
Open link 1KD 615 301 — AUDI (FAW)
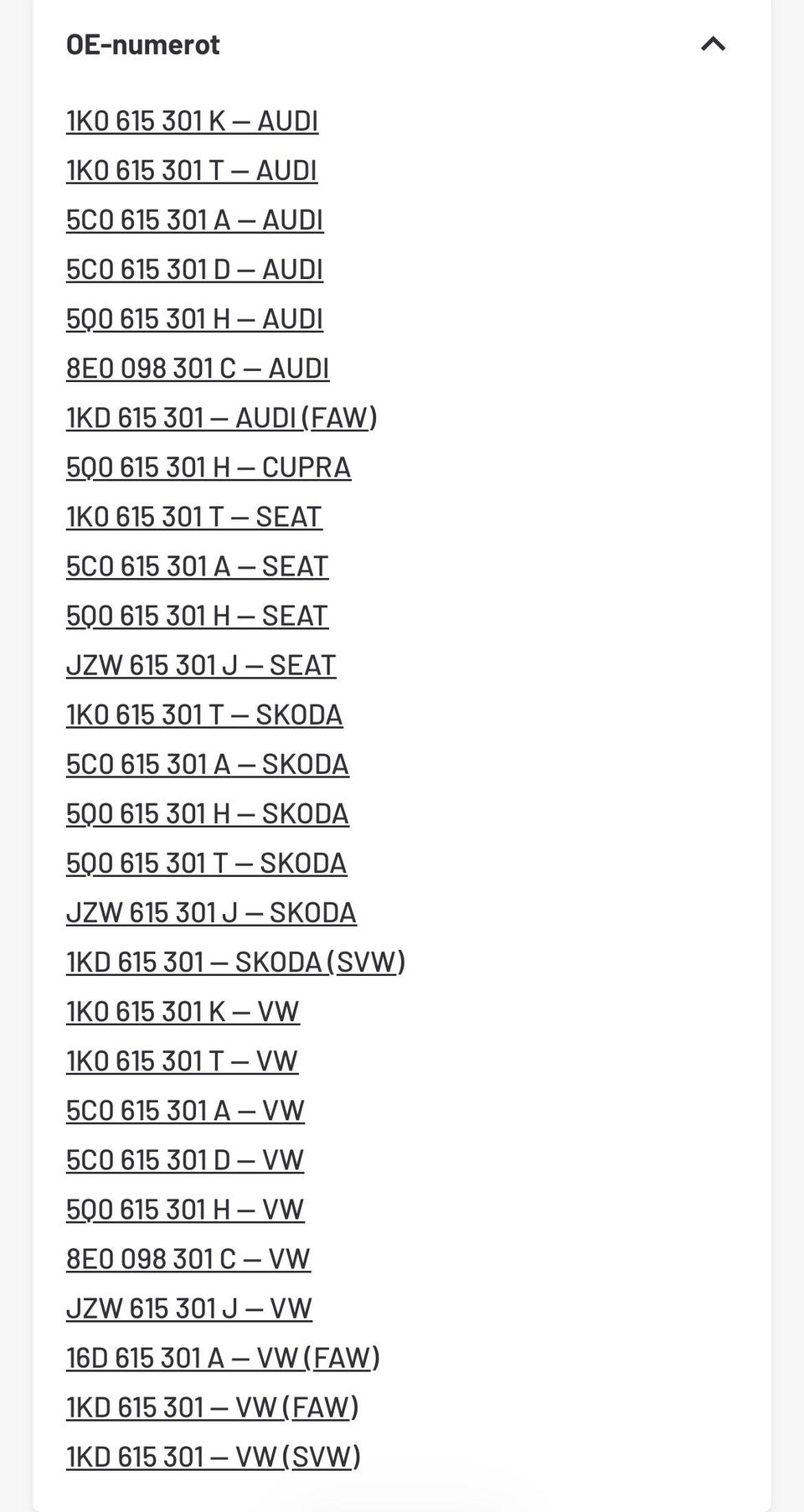pyautogui.click(x=222, y=417)
